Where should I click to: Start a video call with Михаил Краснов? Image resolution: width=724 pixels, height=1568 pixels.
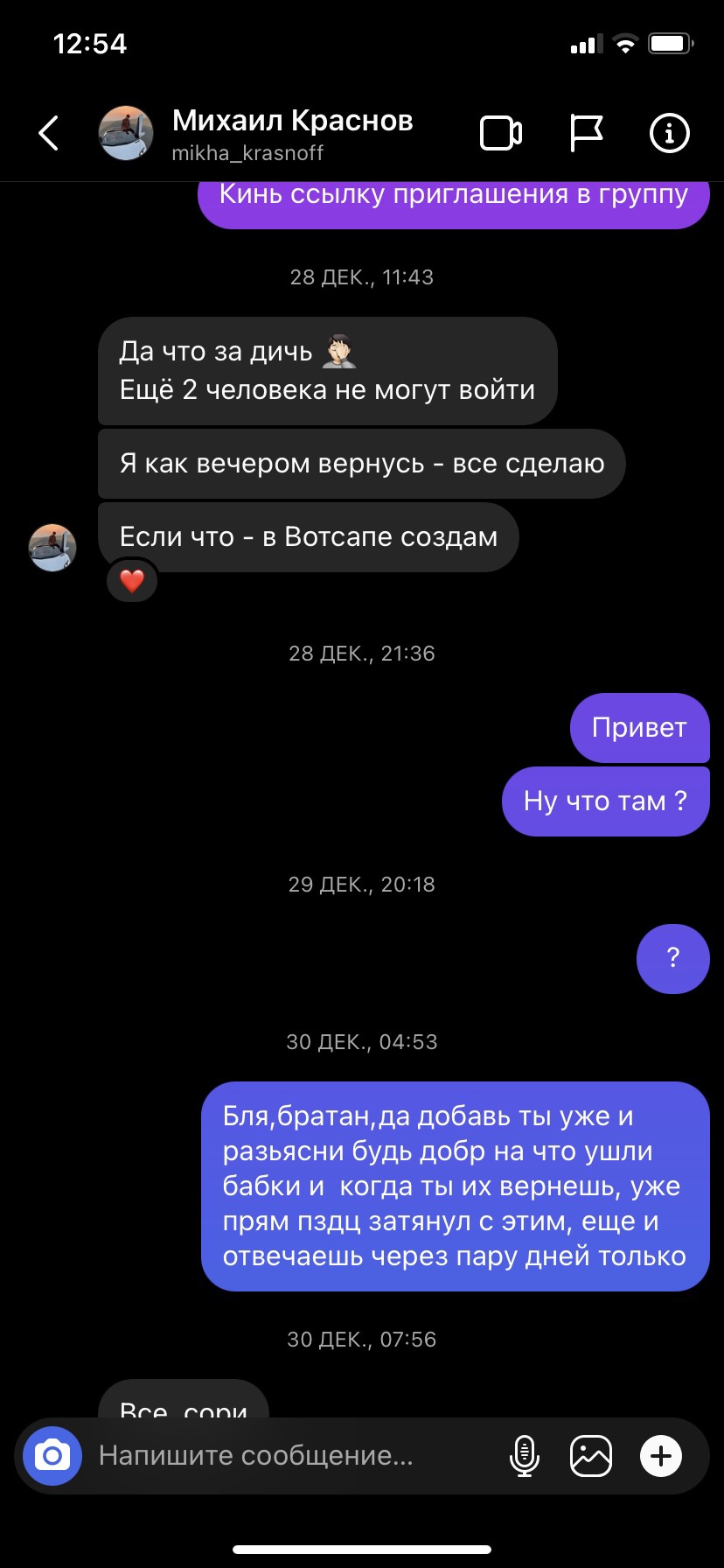[x=501, y=134]
